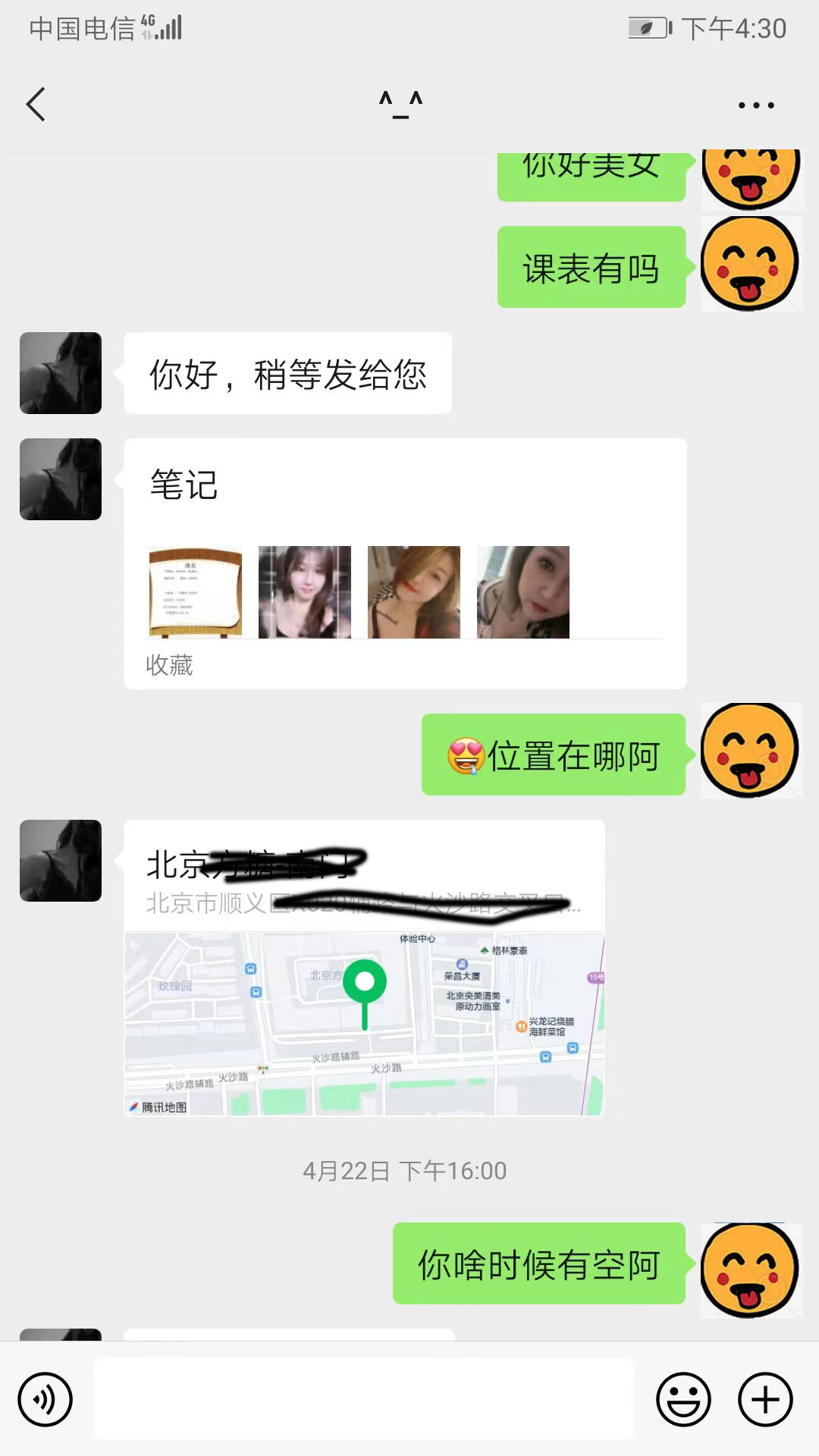Open the shared Beijing location map card
819x1456 pixels.
click(364, 968)
